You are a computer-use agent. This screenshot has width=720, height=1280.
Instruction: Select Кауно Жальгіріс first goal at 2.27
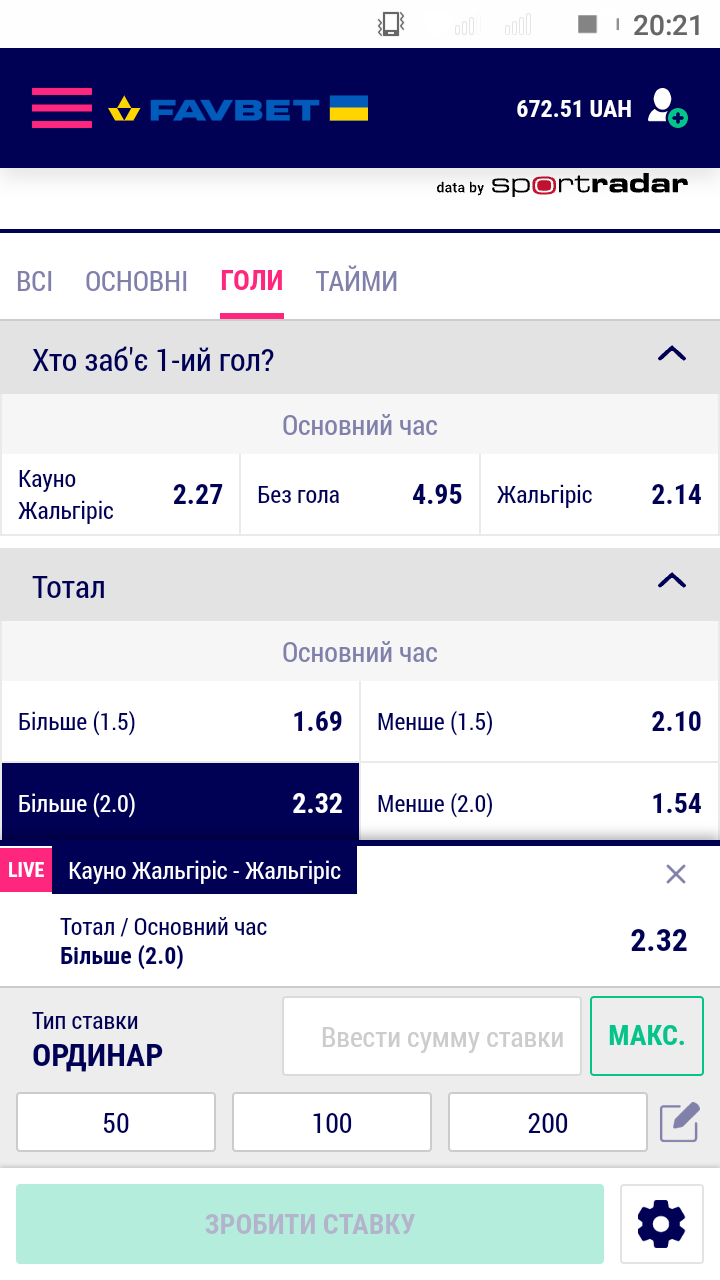click(120, 495)
